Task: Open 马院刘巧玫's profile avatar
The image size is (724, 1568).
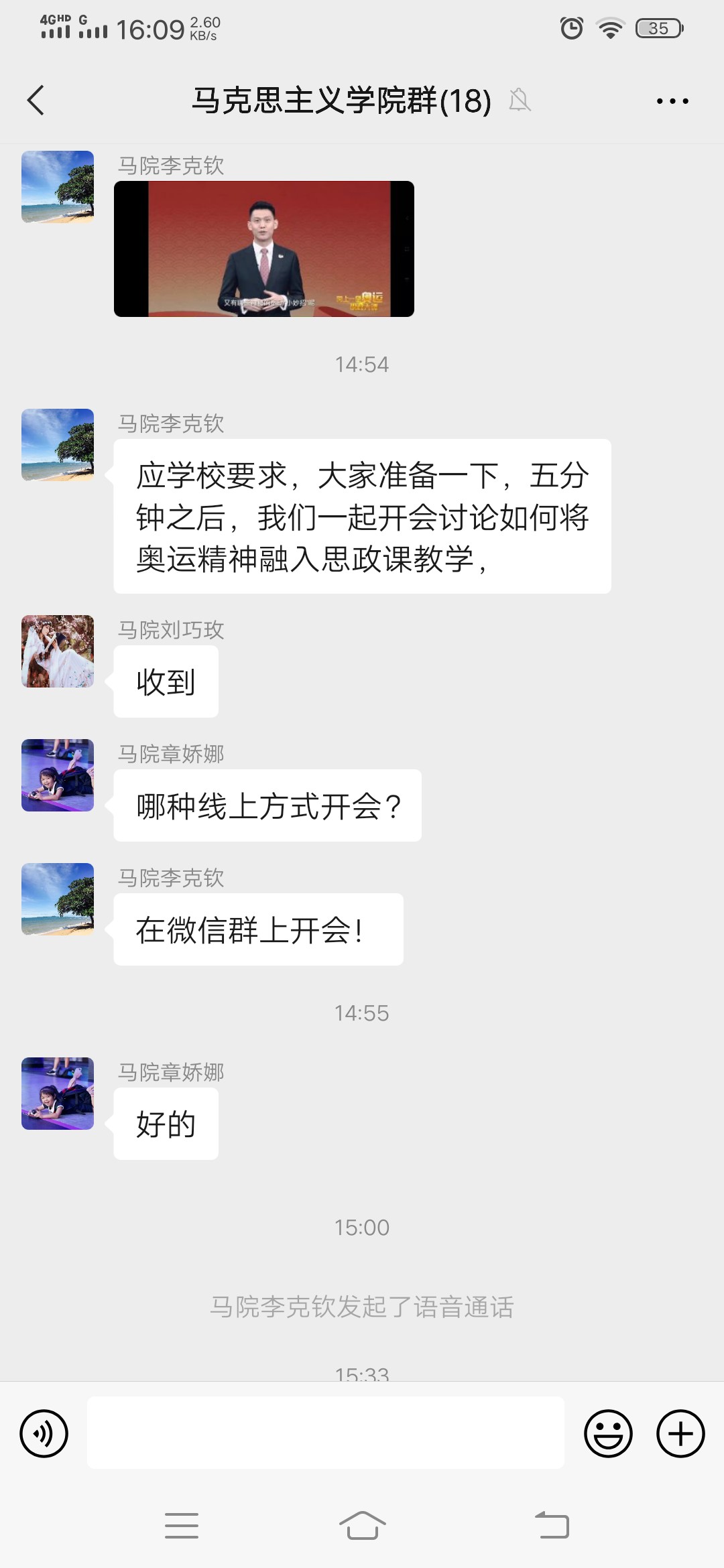Action: 58,651
